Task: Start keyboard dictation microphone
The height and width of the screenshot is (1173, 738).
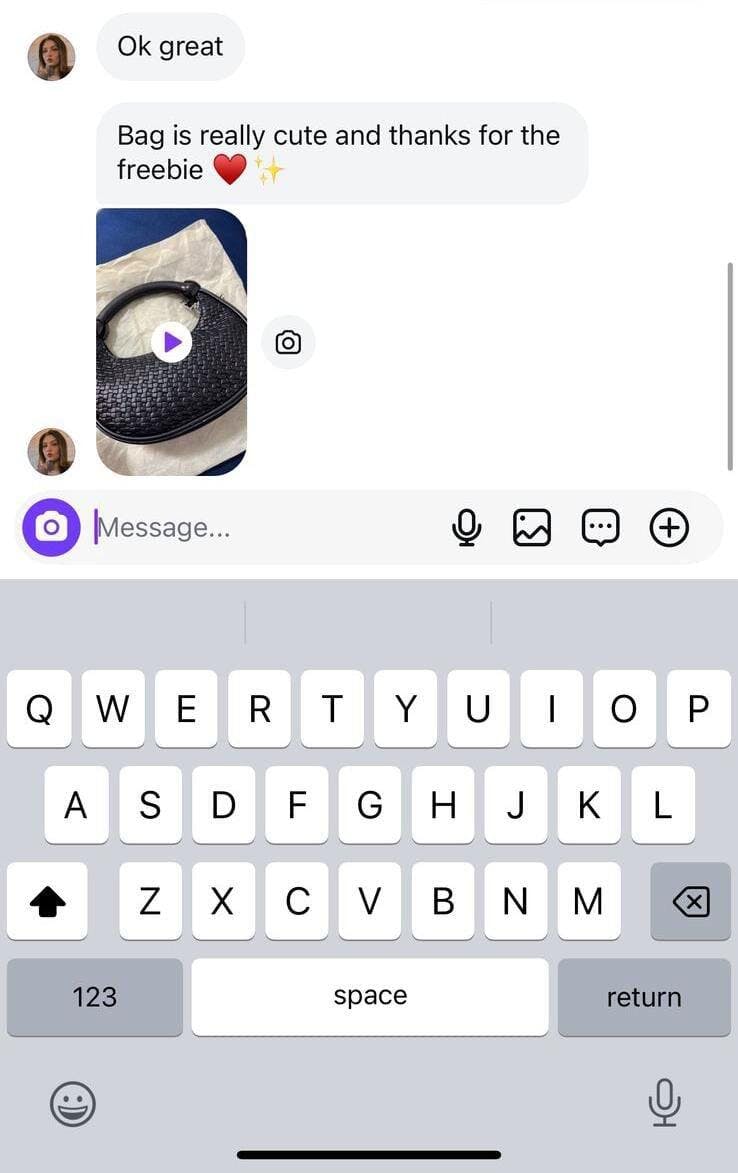Action: (x=664, y=1102)
